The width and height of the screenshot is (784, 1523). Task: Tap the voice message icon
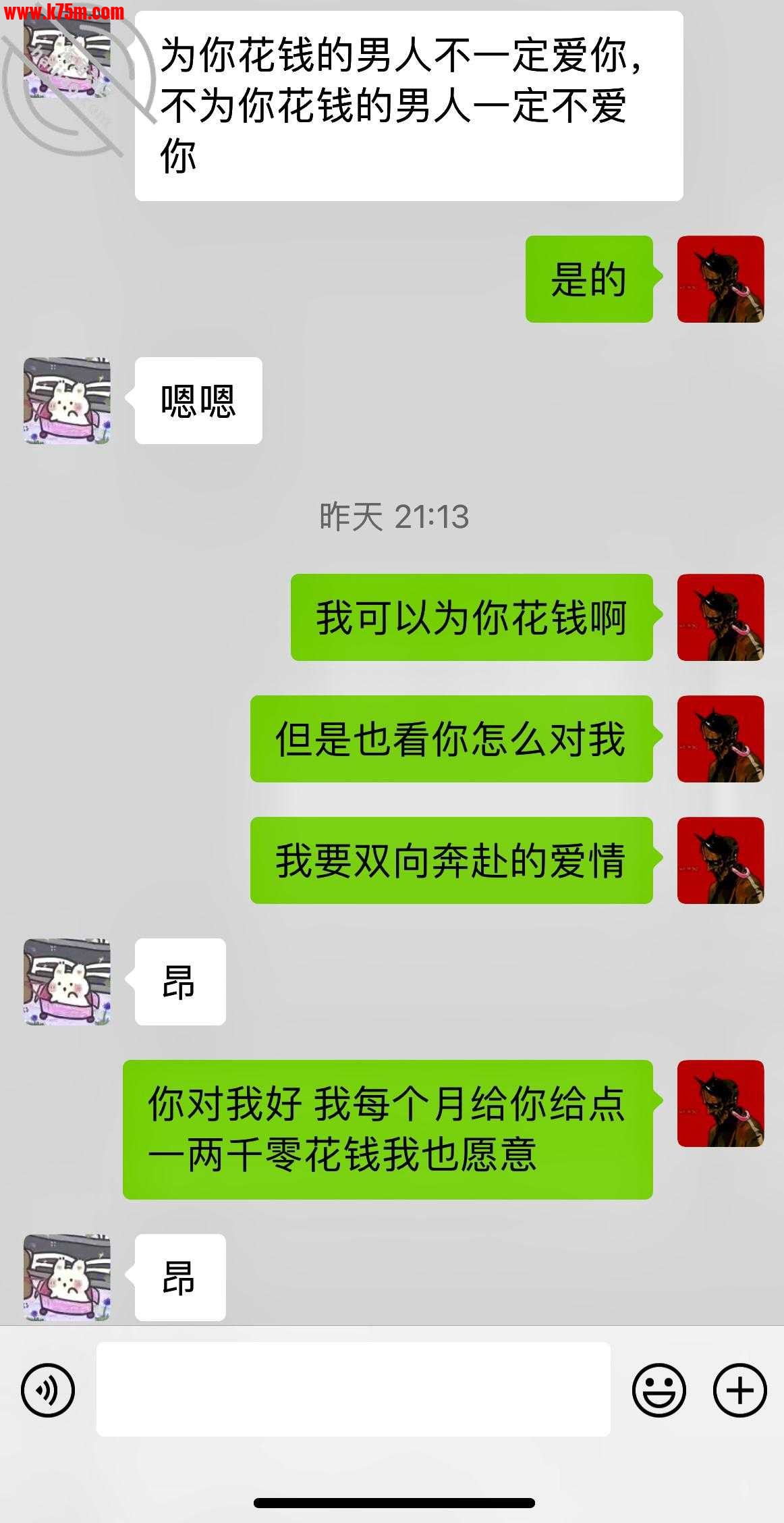coord(48,1390)
